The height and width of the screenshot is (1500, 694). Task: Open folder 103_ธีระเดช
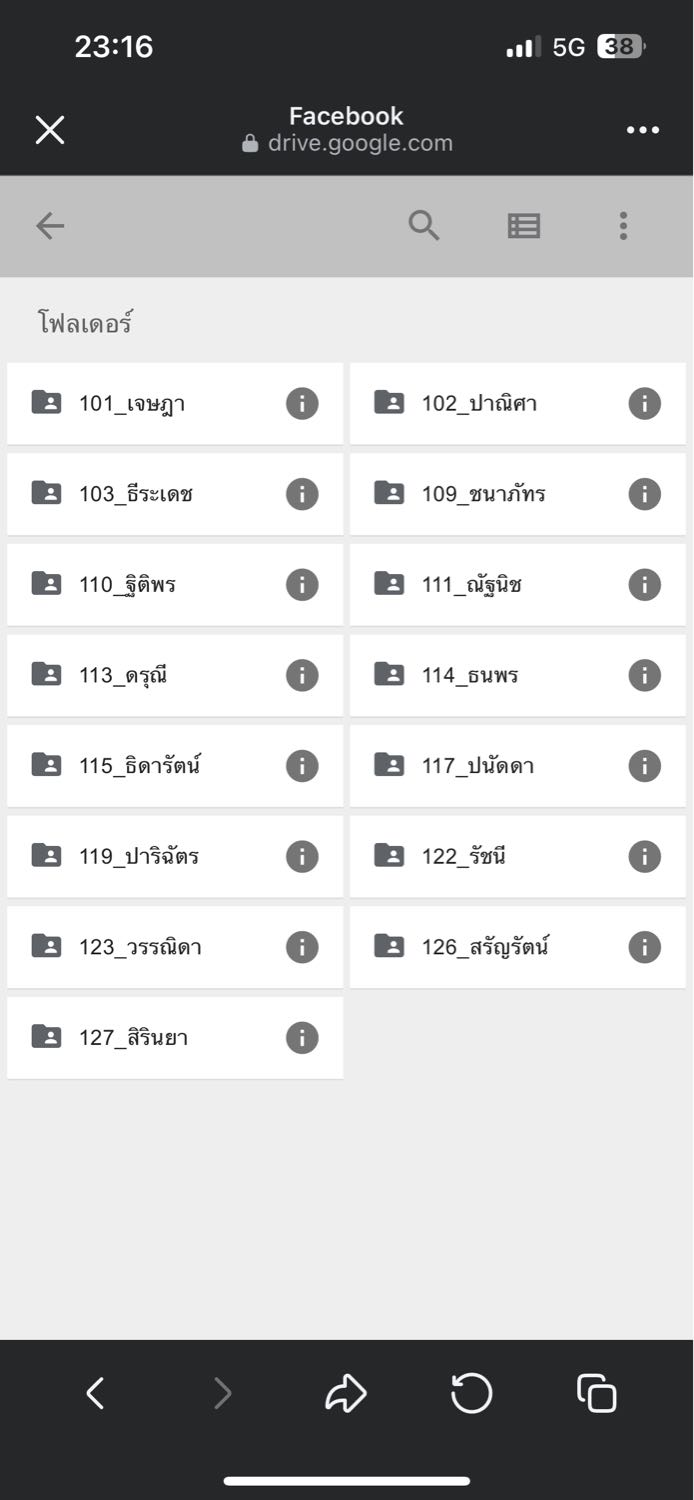click(175, 494)
